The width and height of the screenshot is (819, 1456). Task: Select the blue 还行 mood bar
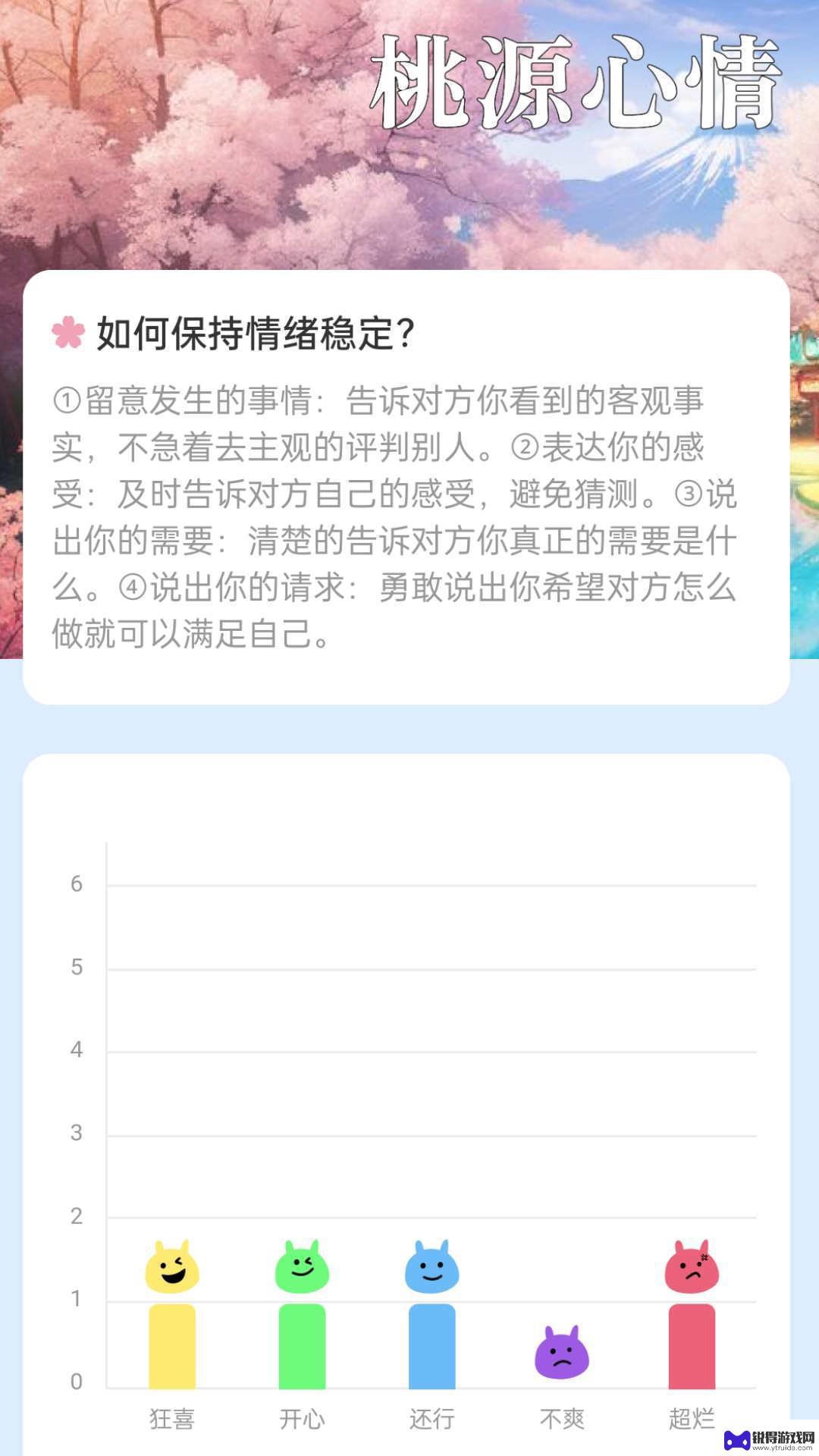tap(432, 1346)
